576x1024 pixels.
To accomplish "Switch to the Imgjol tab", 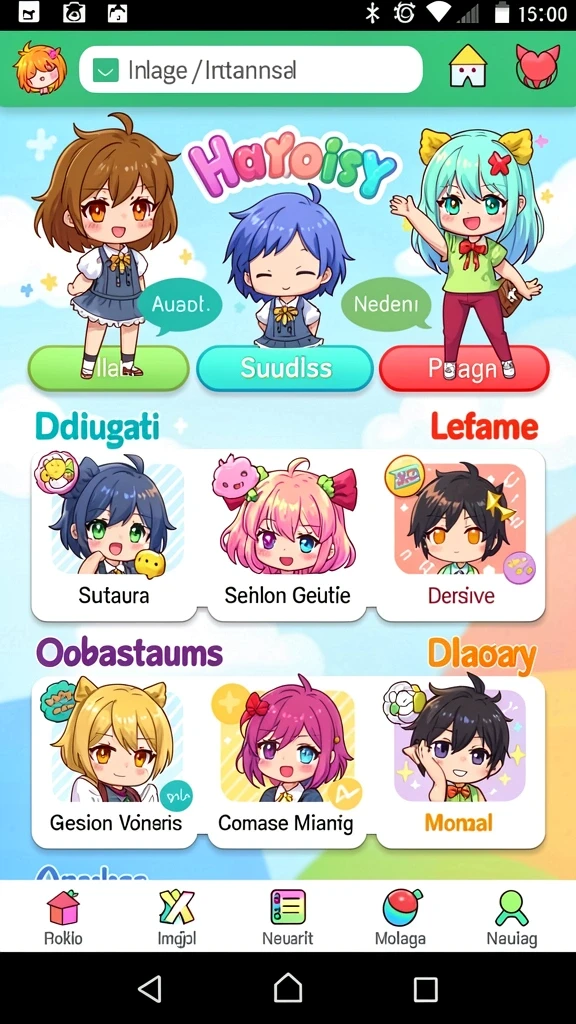I will [x=177, y=918].
